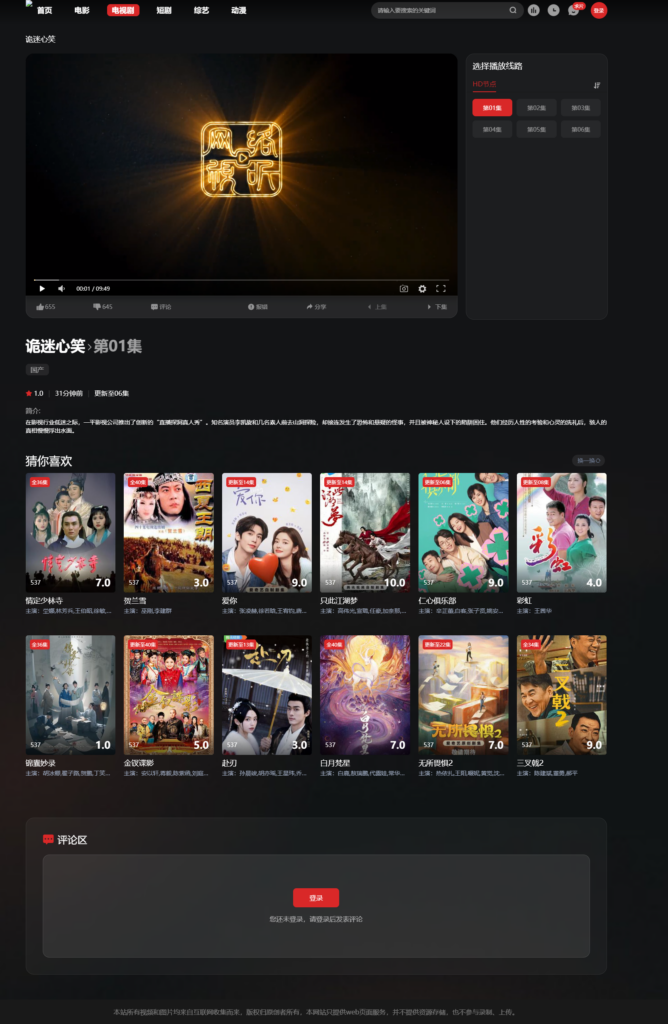Open the 综艺 tab
Viewport: 668px width, 1024px height.
(x=202, y=10)
